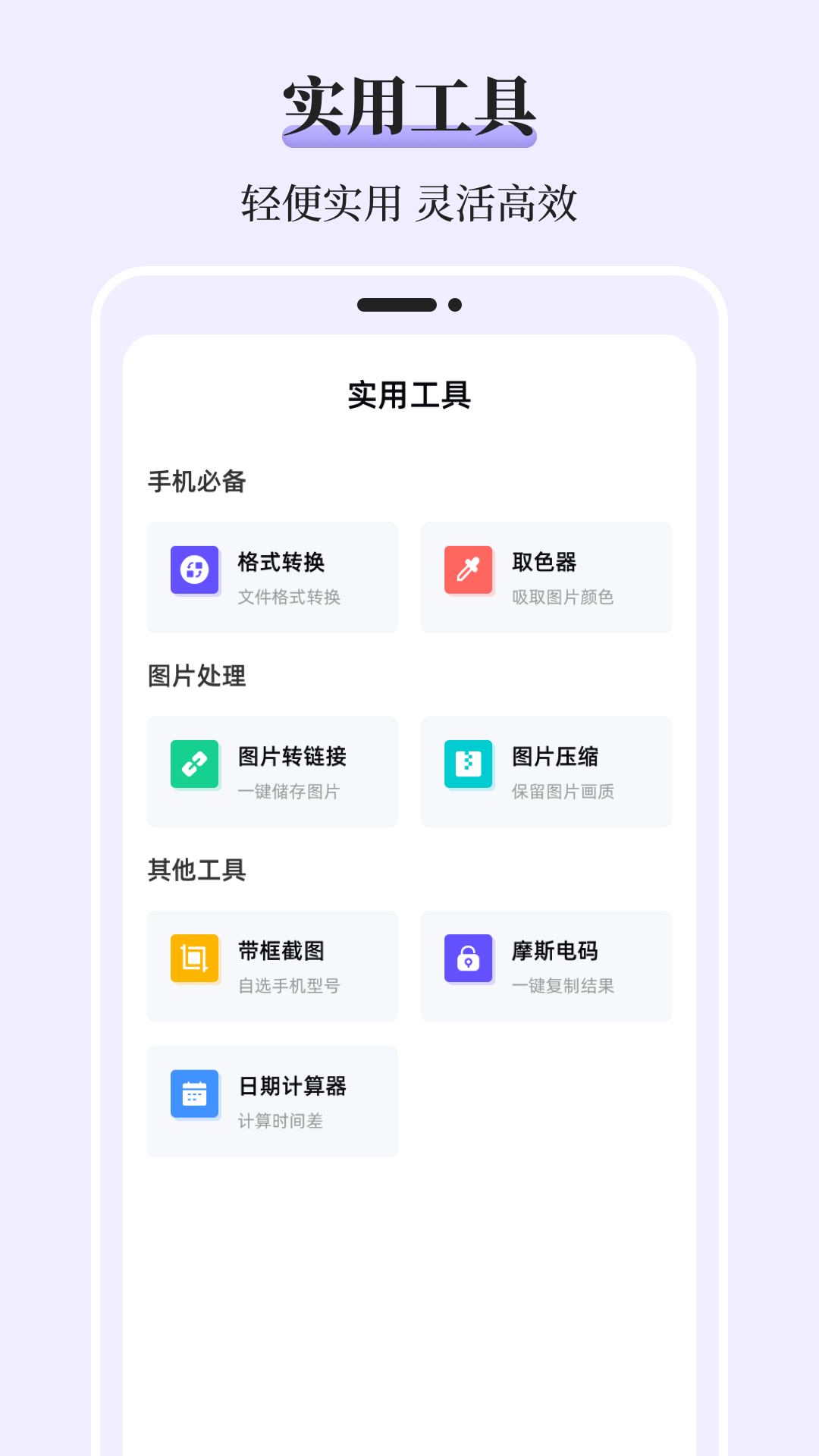This screenshot has height=1456, width=819.
Task: Click the 图片处理 section header
Action: coord(197,676)
